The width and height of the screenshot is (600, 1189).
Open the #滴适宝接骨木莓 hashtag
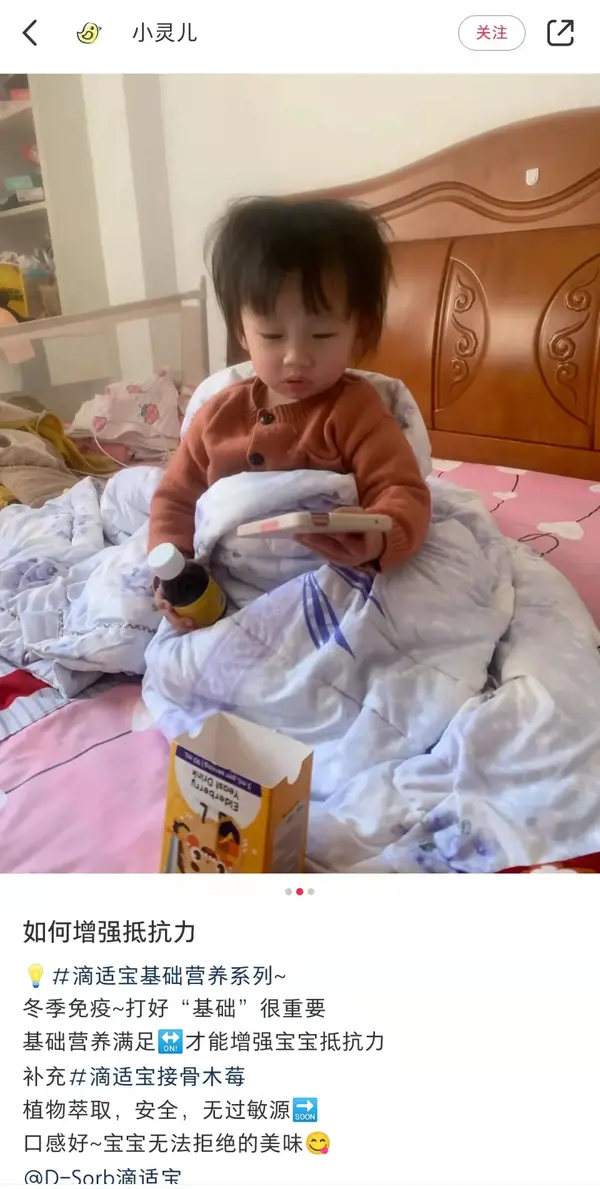(167, 1077)
